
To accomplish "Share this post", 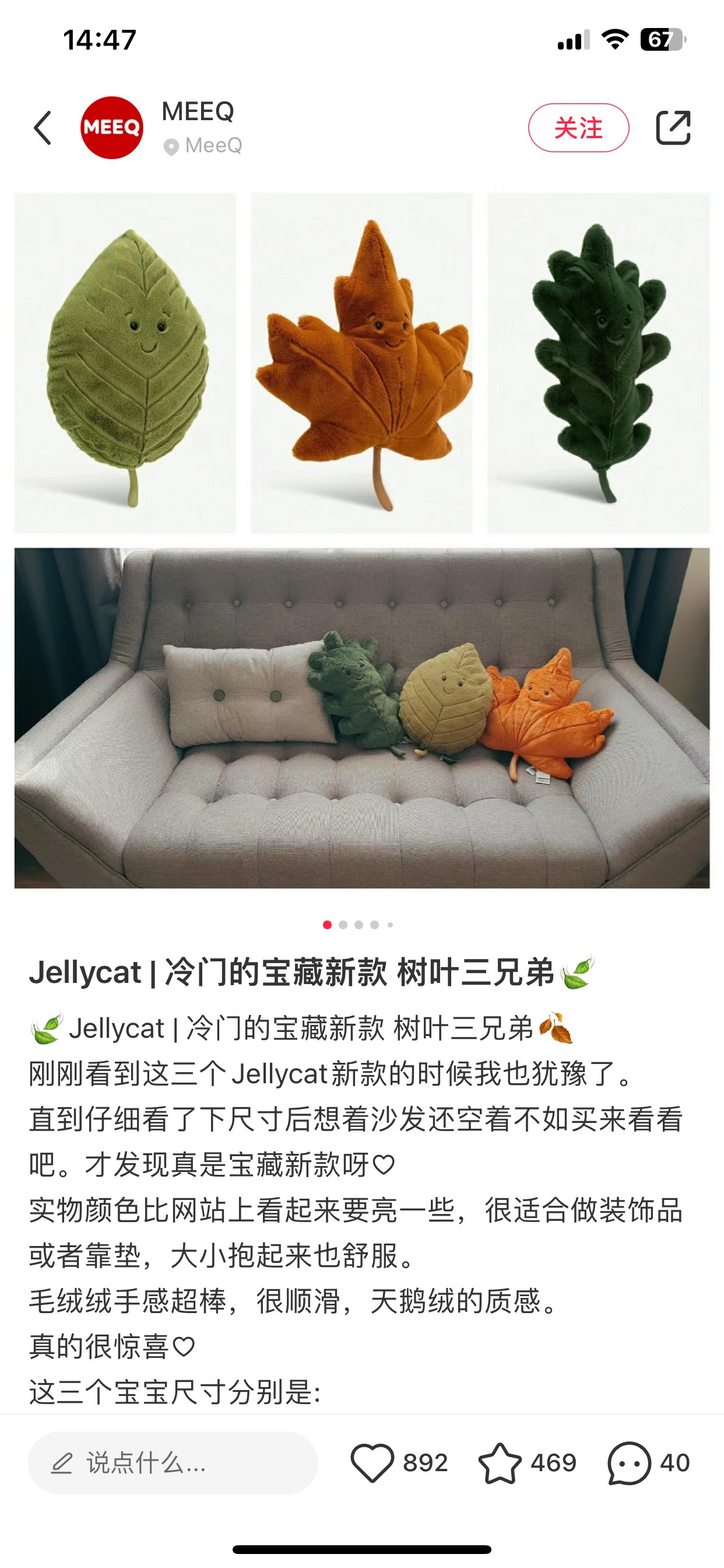I will coord(673,128).
